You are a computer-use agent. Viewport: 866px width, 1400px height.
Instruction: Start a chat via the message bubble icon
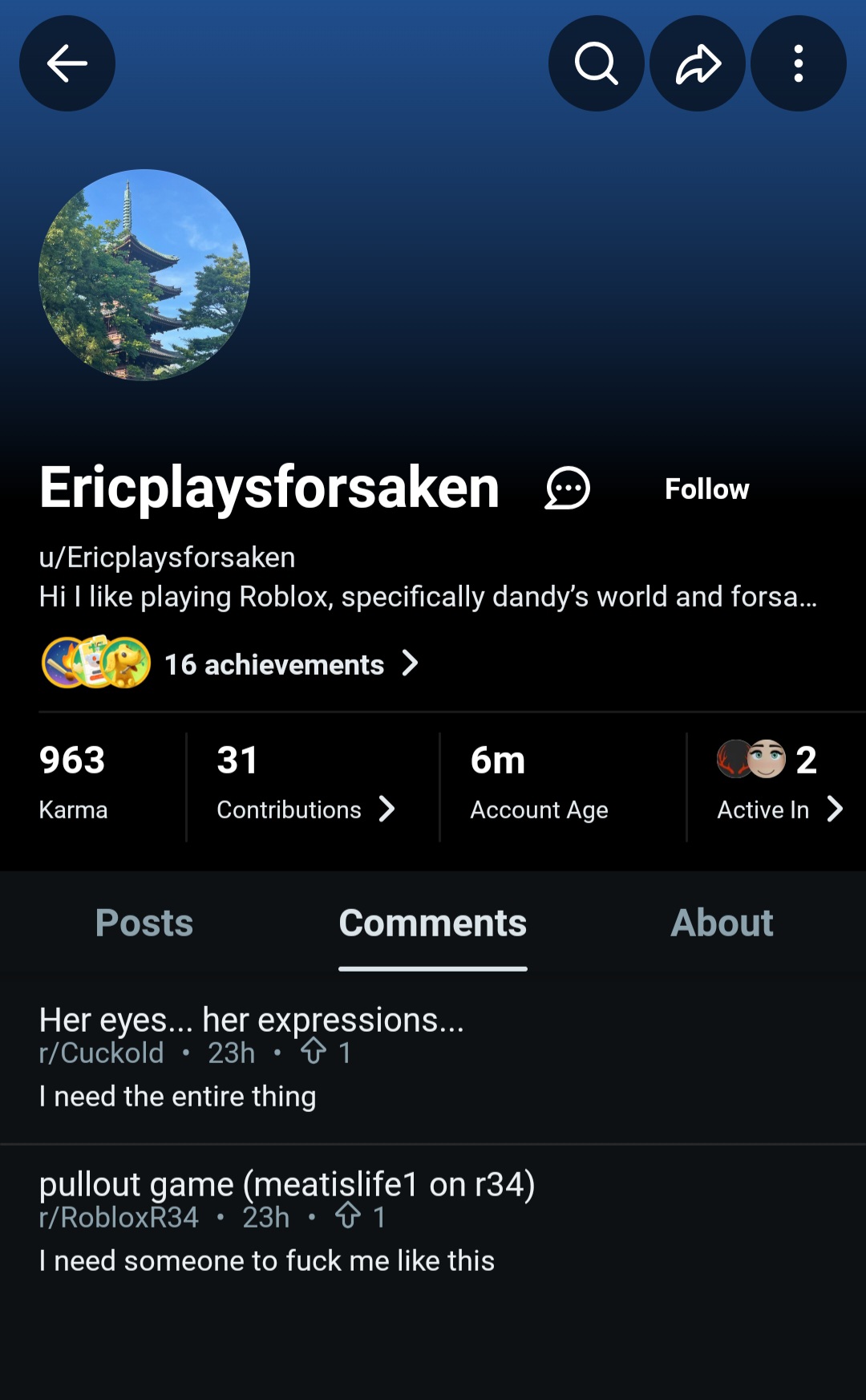[x=566, y=489]
